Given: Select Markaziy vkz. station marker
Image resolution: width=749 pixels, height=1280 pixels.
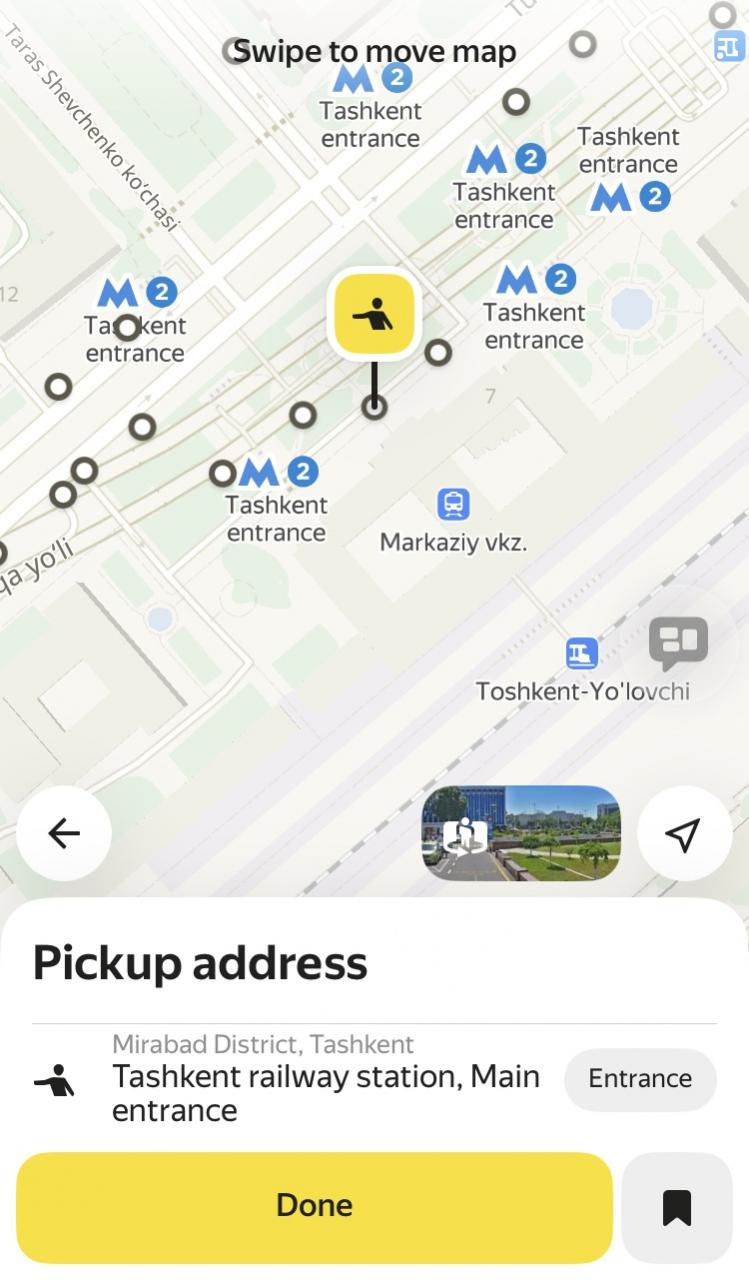Looking at the screenshot, I should pyautogui.click(x=453, y=503).
